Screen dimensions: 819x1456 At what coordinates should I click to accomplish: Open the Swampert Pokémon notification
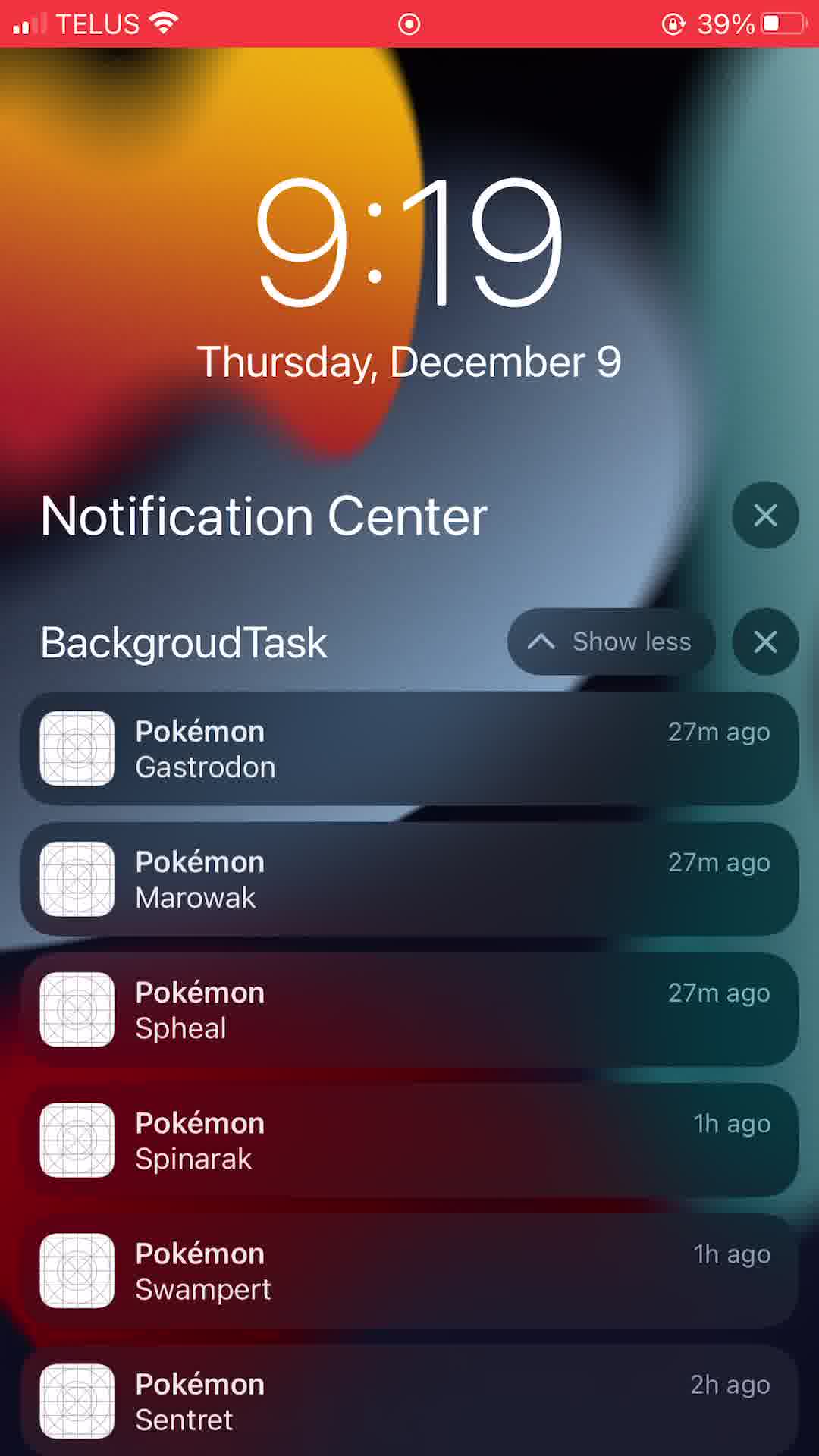click(409, 1270)
